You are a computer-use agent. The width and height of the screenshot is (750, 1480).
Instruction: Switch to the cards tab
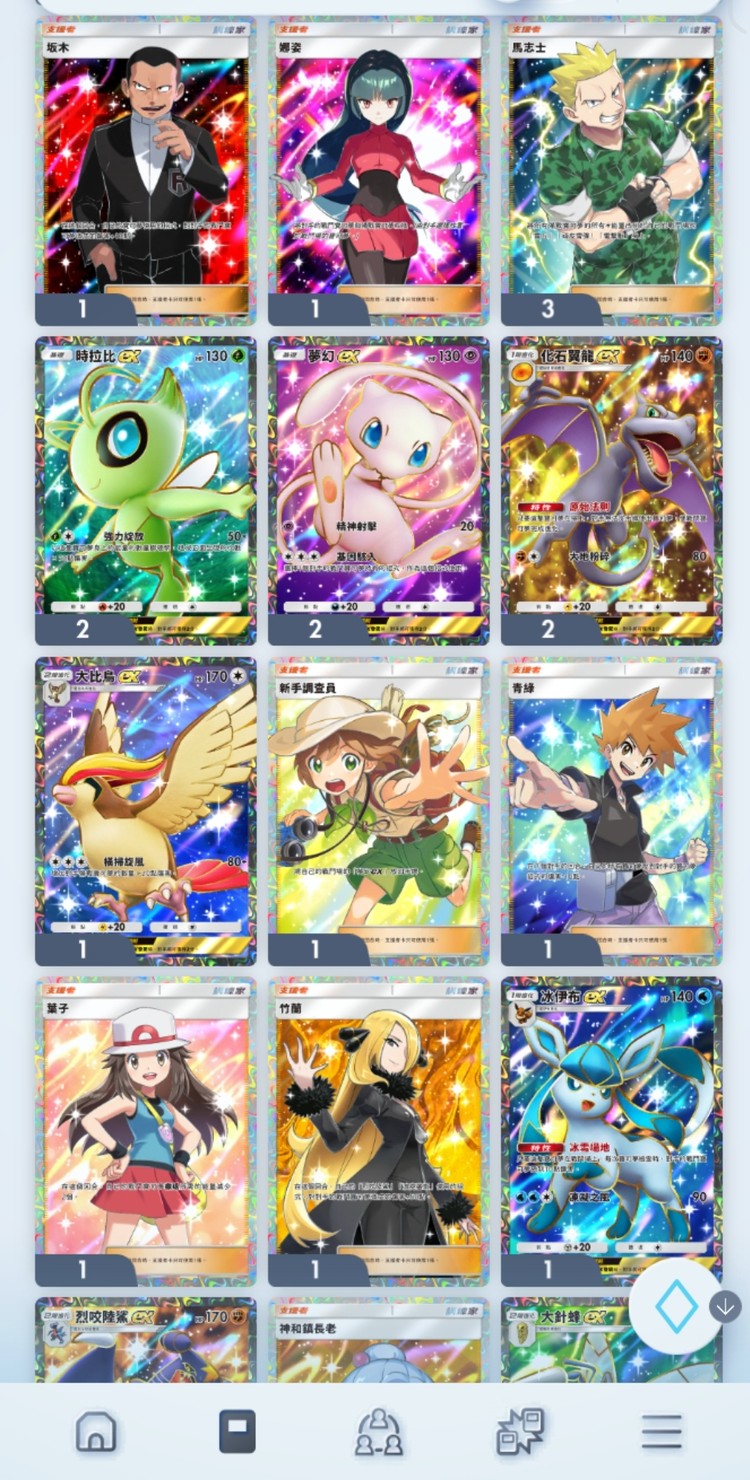237,1432
